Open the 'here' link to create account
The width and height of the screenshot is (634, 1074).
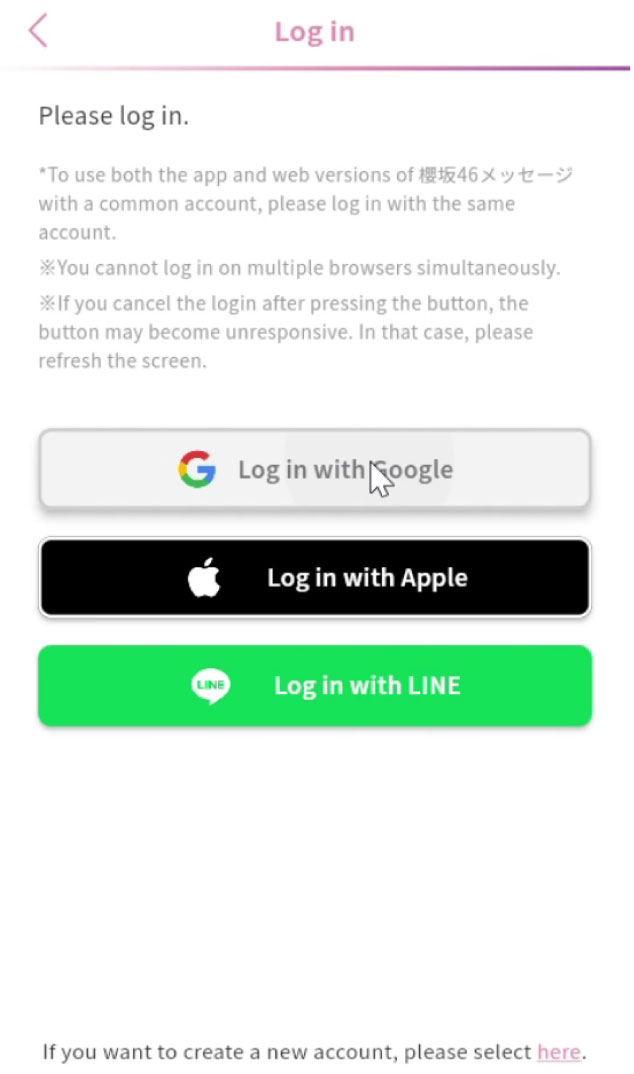click(x=558, y=1052)
